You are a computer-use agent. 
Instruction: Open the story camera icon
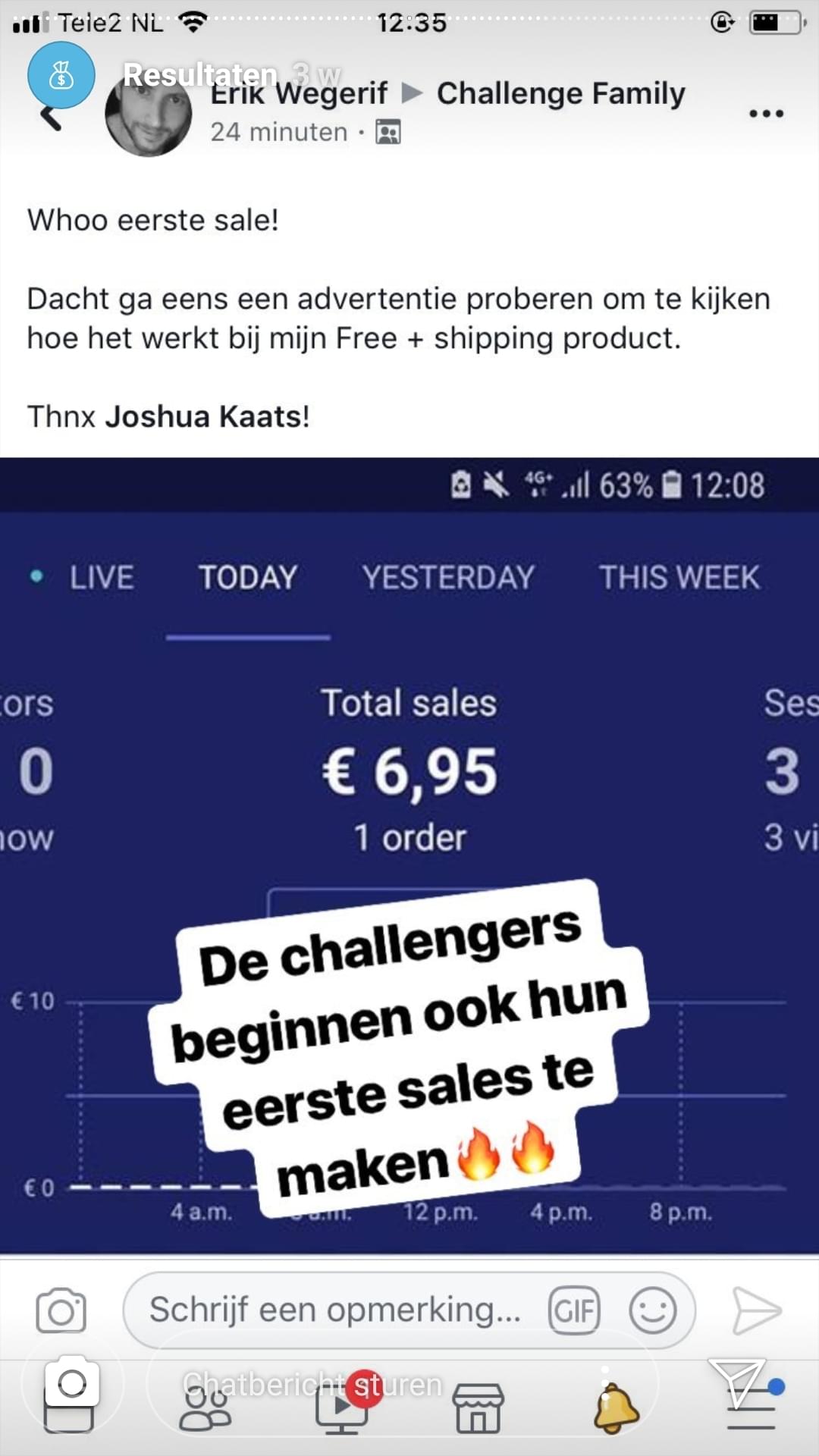72,1383
